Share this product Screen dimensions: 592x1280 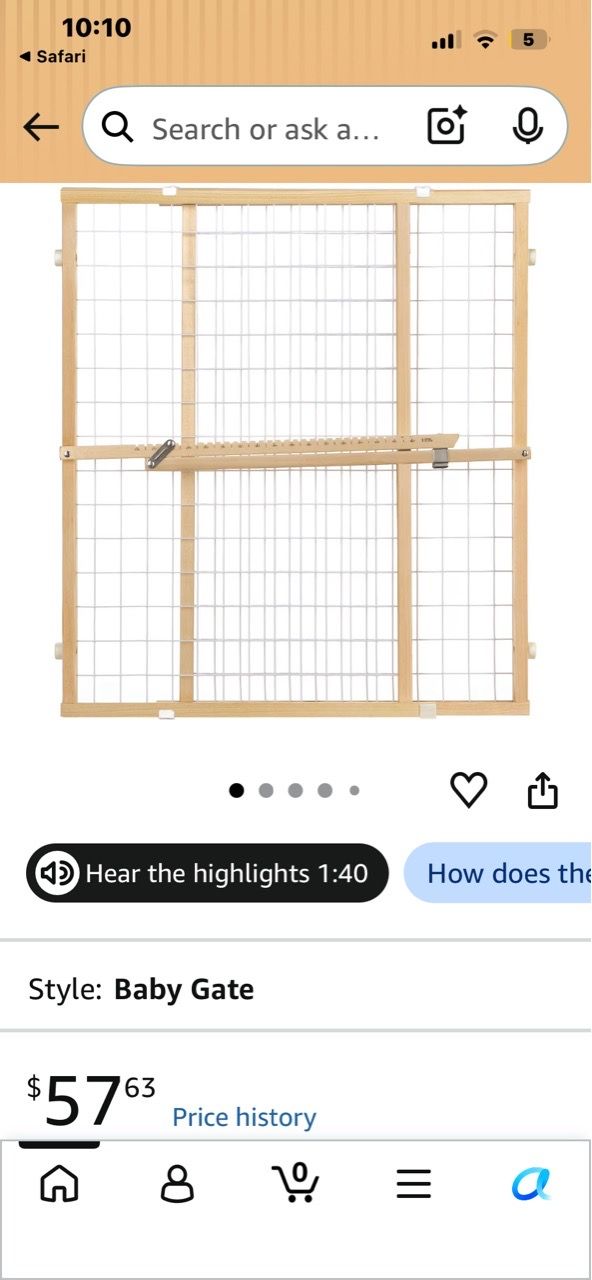pos(542,789)
